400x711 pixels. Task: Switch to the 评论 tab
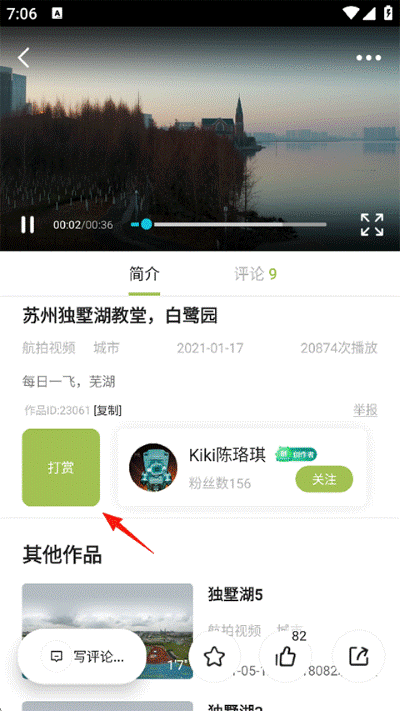point(255,274)
